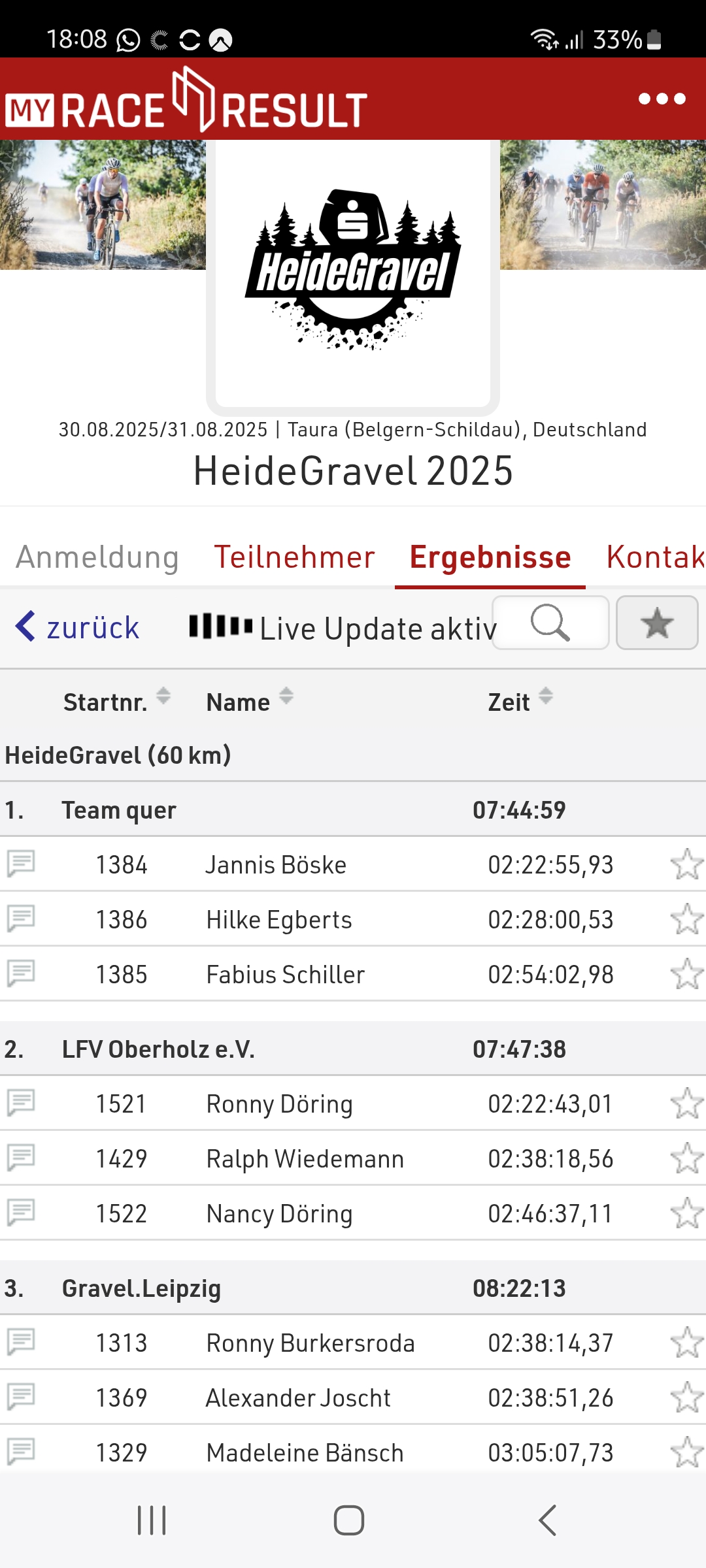
Task: Show favorites with the star button
Action: click(x=657, y=623)
